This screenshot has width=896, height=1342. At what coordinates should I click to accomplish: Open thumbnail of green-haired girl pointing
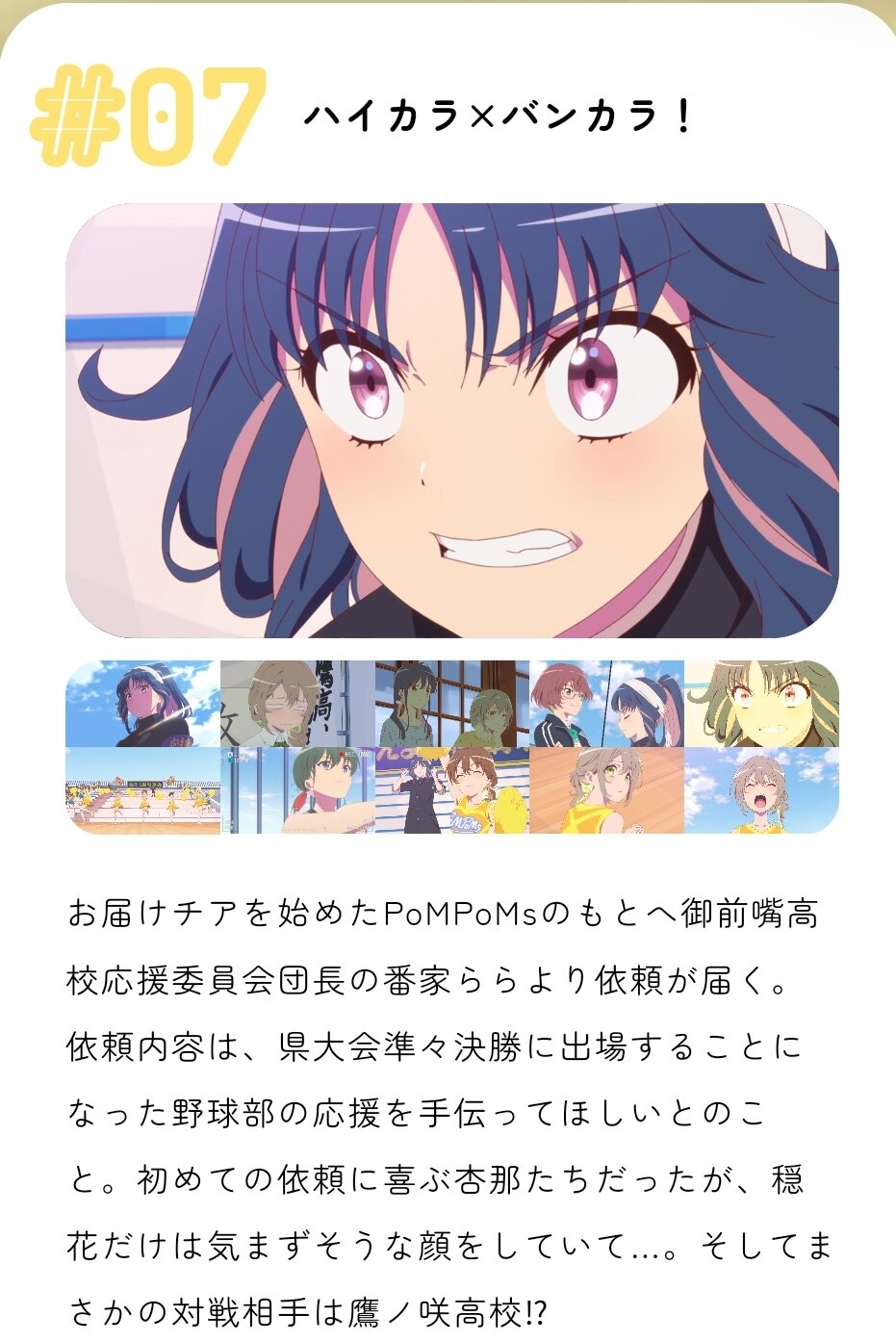(297, 790)
